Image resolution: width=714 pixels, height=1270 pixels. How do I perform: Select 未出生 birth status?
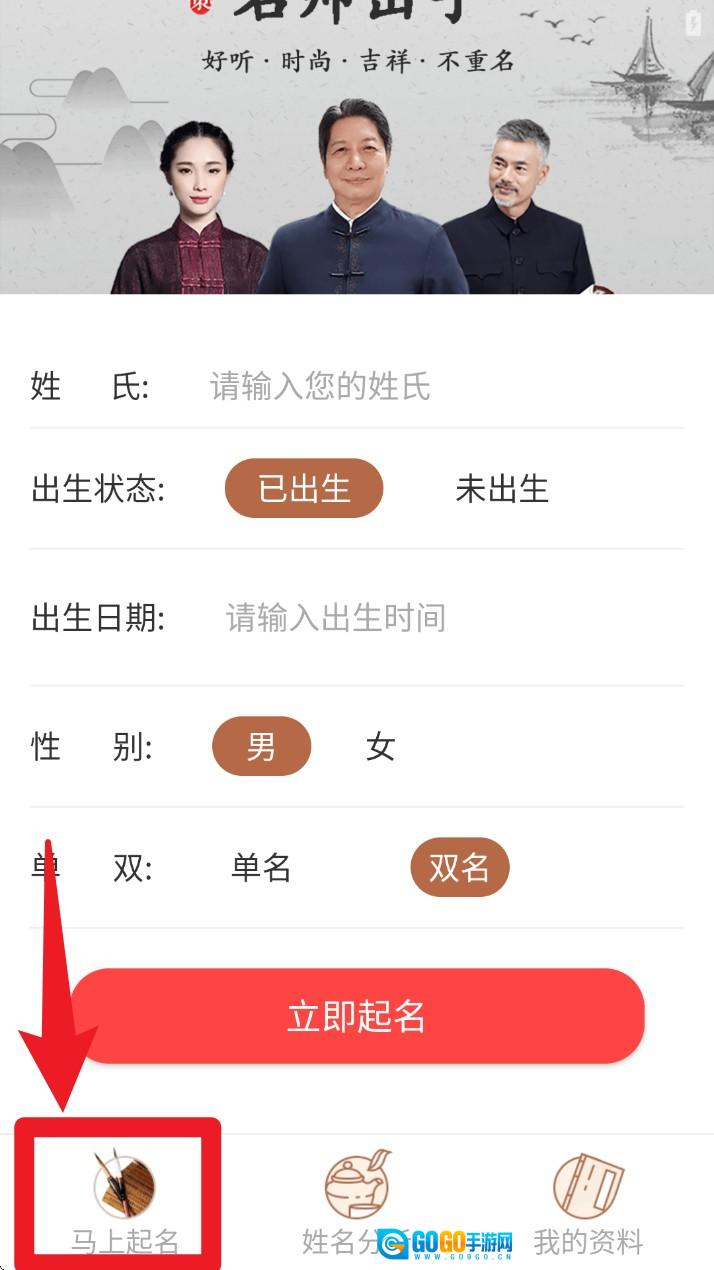click(502, 489)
